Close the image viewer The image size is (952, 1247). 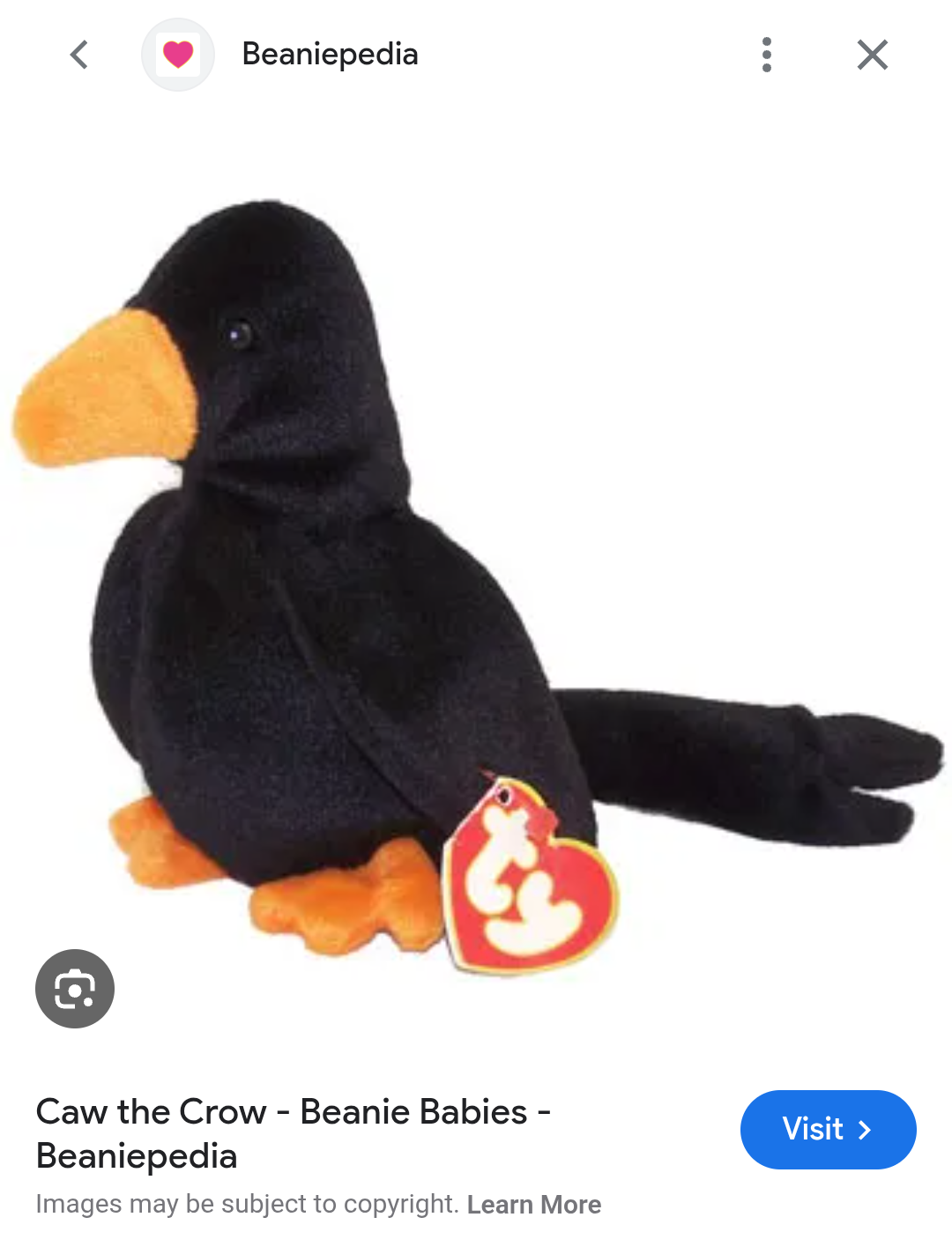point(872,55)
